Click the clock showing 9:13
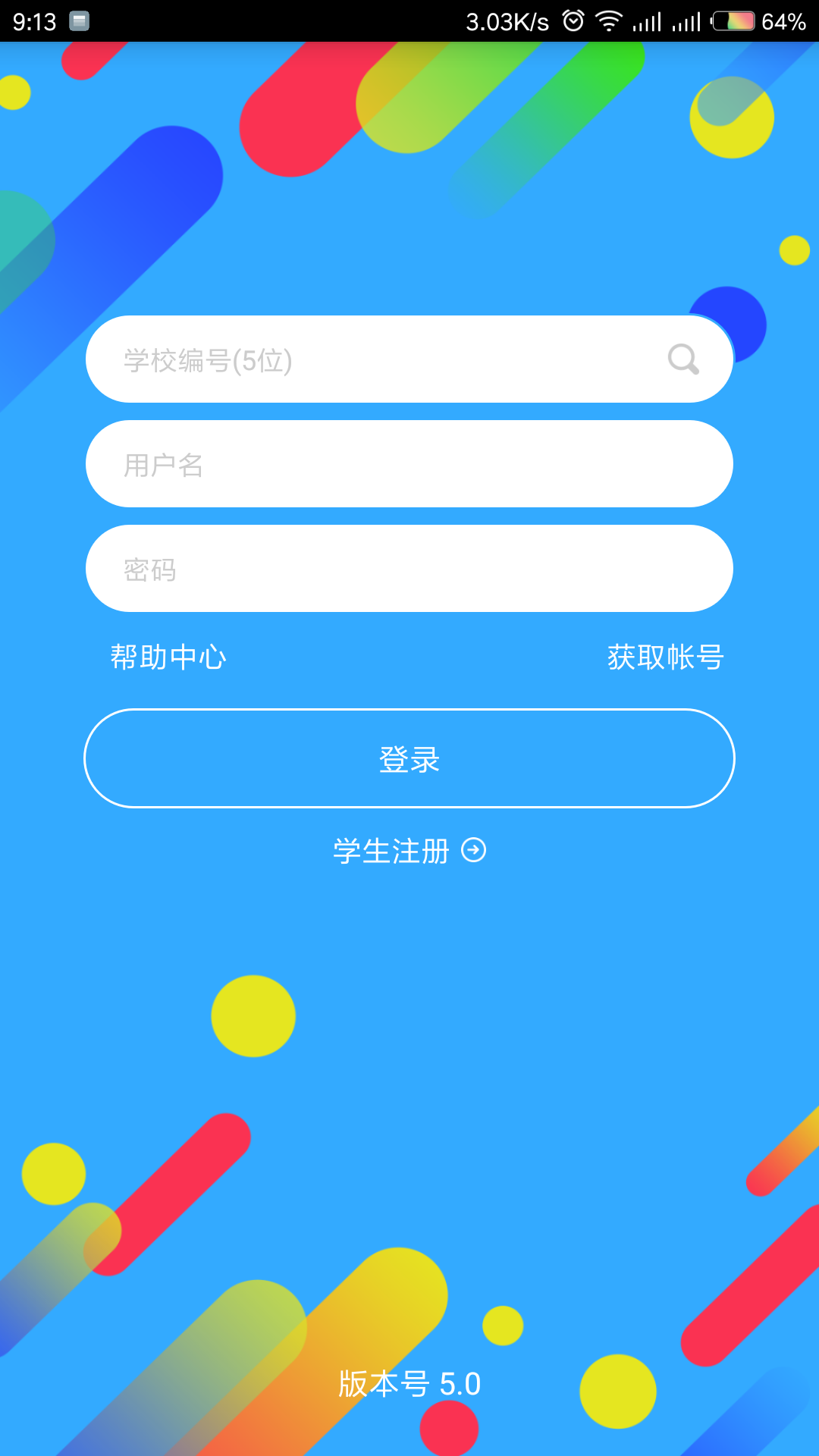The width and height of the screenshot is (819, 1456). (33, 20)
